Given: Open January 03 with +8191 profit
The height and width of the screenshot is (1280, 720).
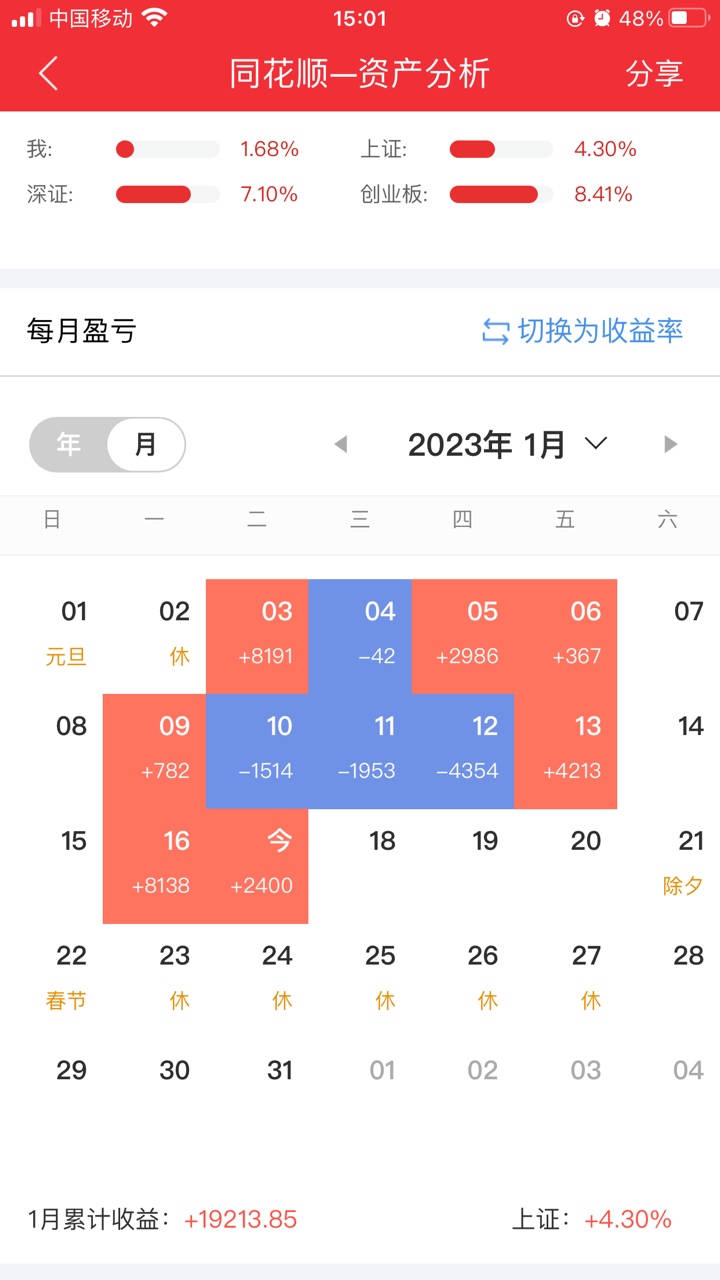Looking at the screenshot, I should point(257,636).
